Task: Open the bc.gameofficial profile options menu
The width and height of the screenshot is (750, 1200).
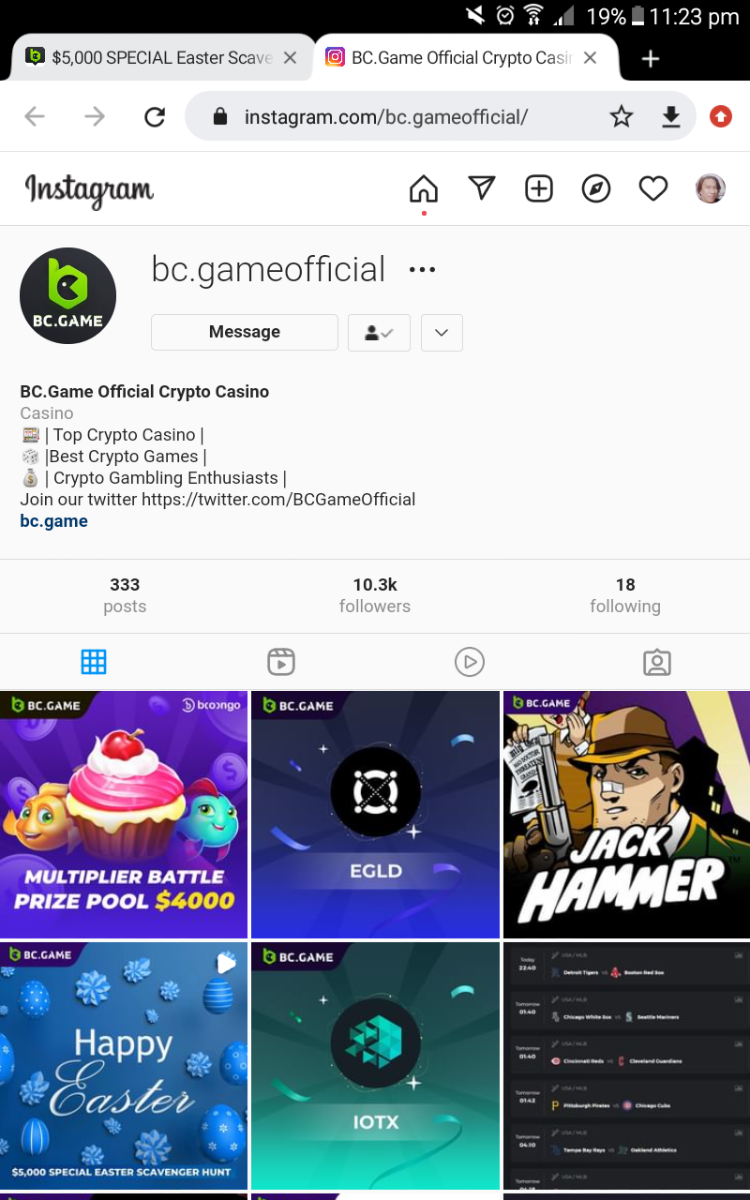Action: tap(422, 269)
